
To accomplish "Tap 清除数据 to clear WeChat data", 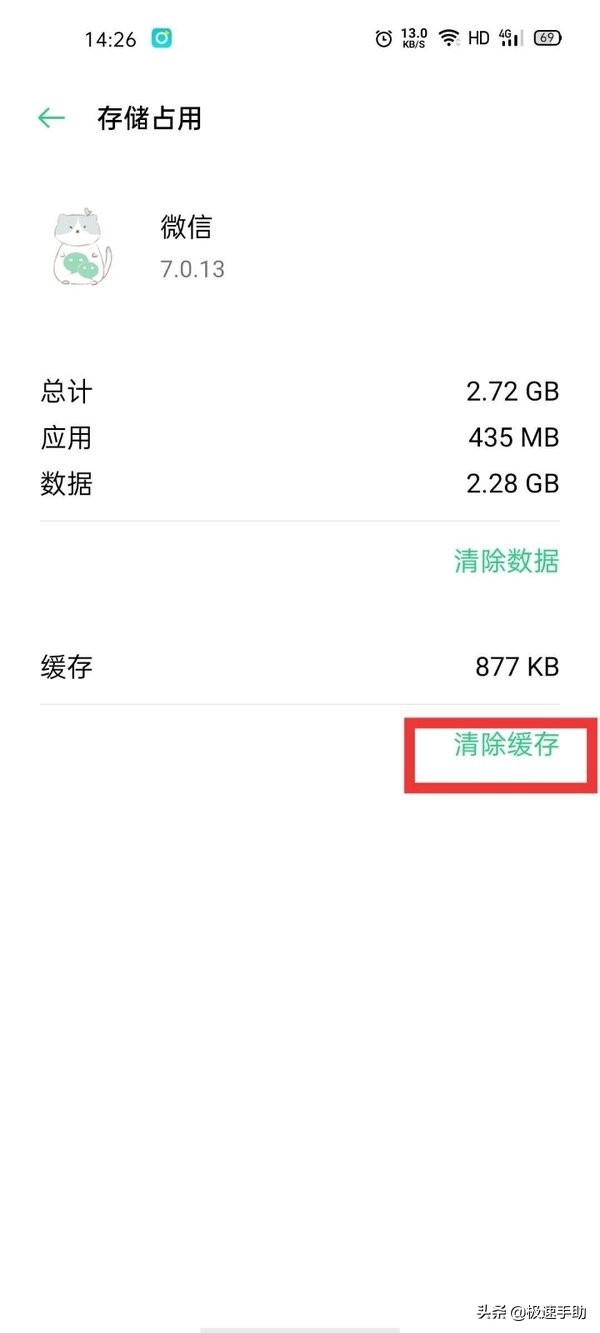I will 506,561.
